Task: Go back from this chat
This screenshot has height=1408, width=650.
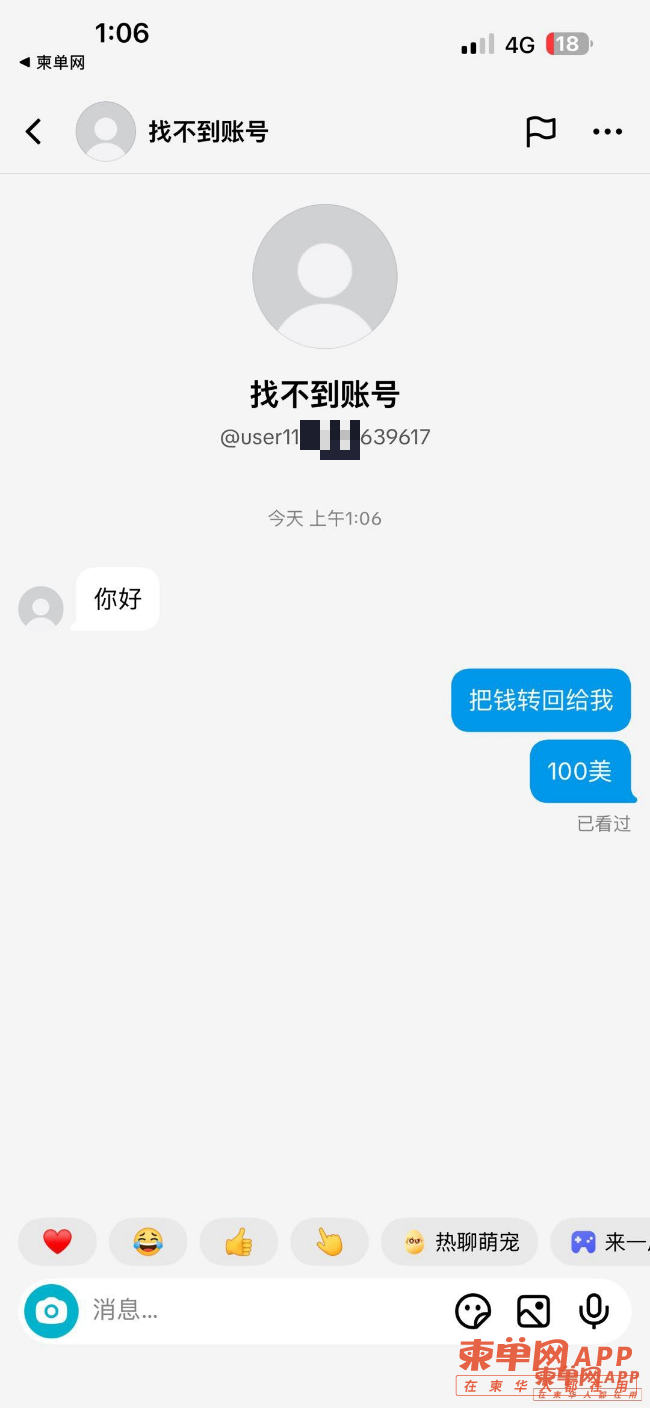Action: [34, 132]
